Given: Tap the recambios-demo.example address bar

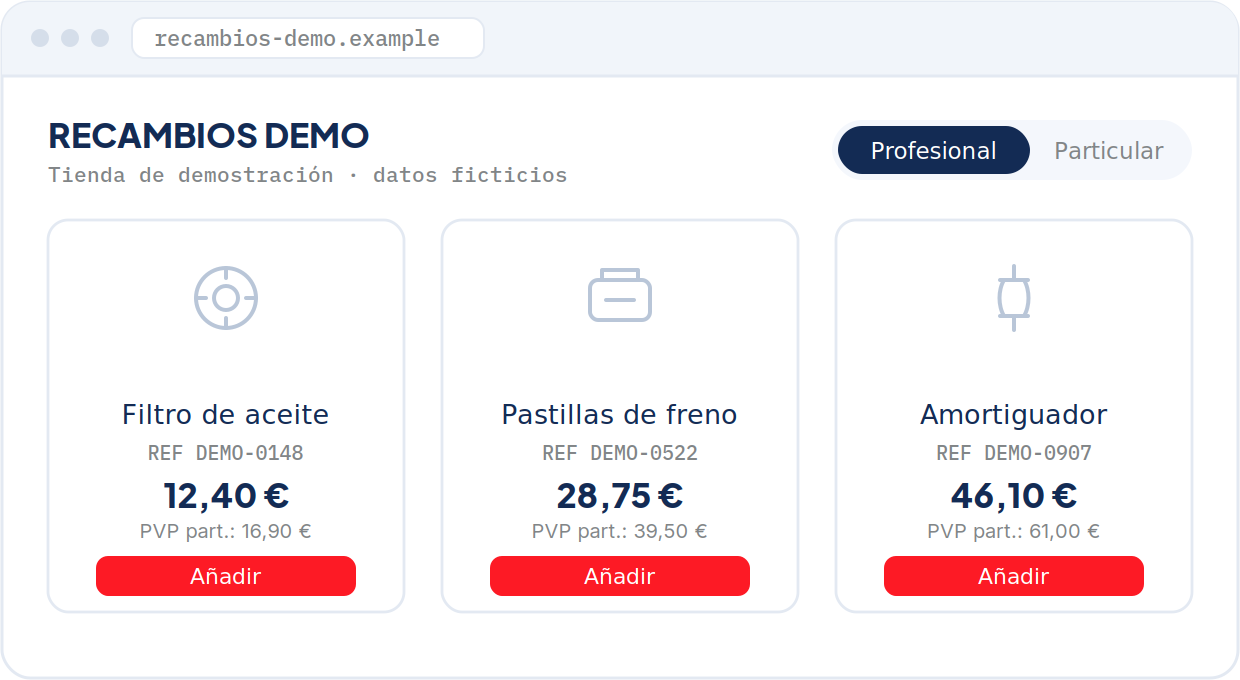Looking at the screenshot, I should pyautogui.click(x=308, y=39).
